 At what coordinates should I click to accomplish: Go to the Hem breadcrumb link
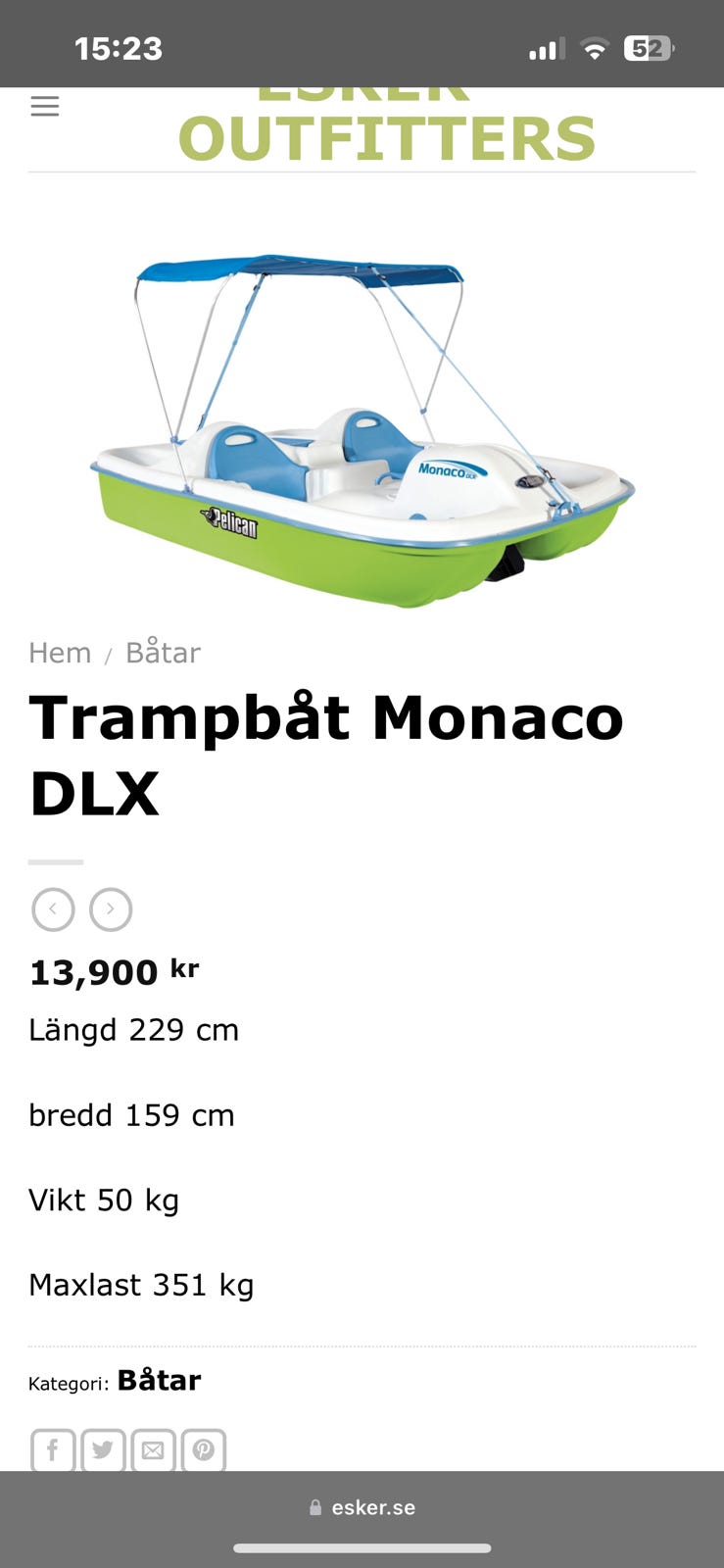click(x=60, y=653)
